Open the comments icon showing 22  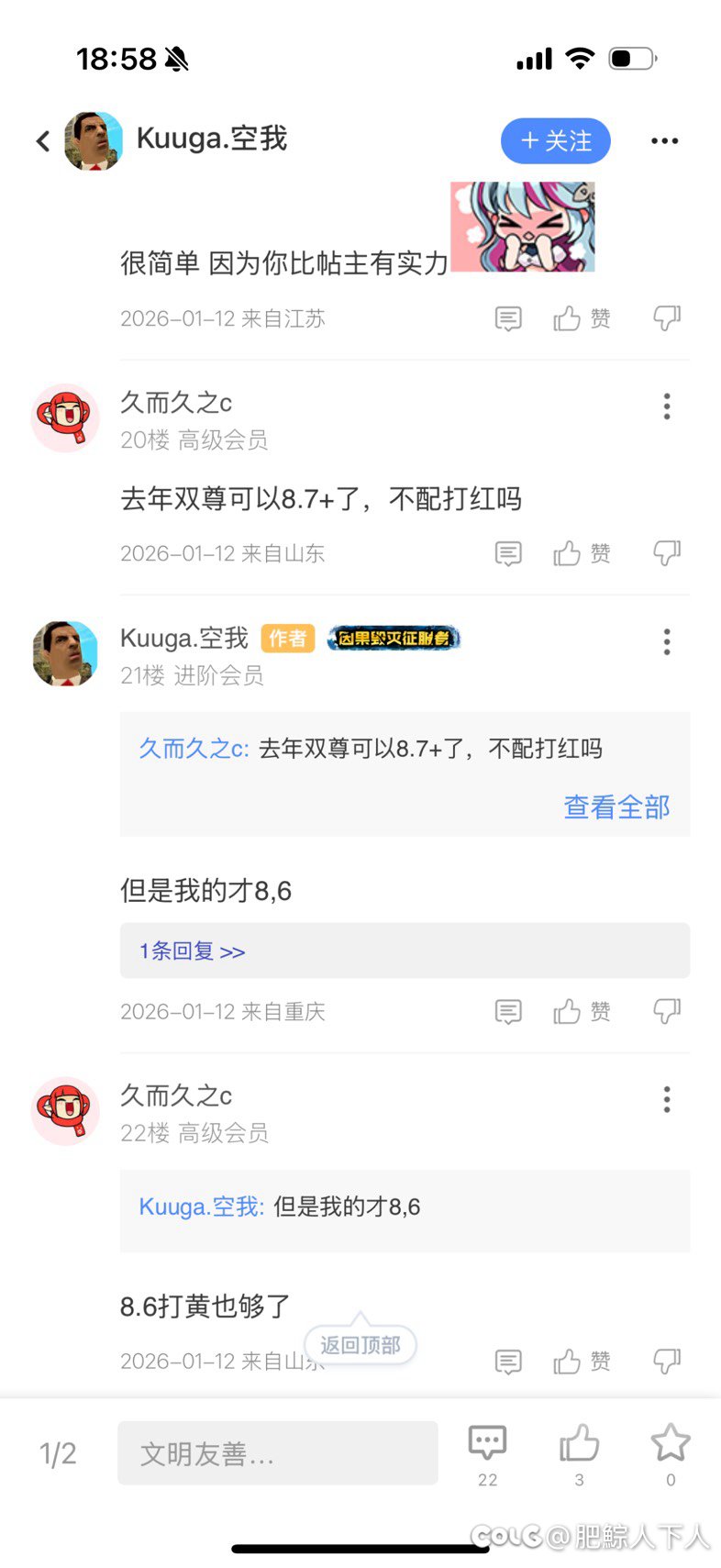(x=487, y=1445)
